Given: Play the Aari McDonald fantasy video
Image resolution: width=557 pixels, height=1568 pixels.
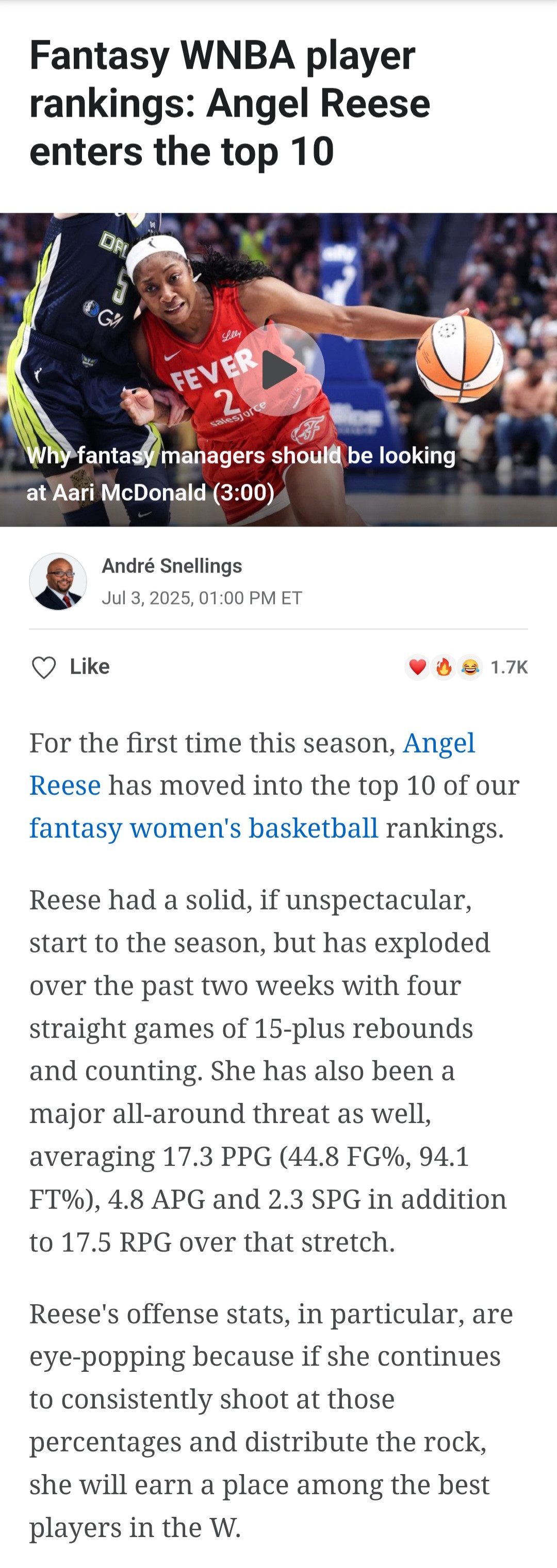Looking at the screenshot, I should click(278, 370).
